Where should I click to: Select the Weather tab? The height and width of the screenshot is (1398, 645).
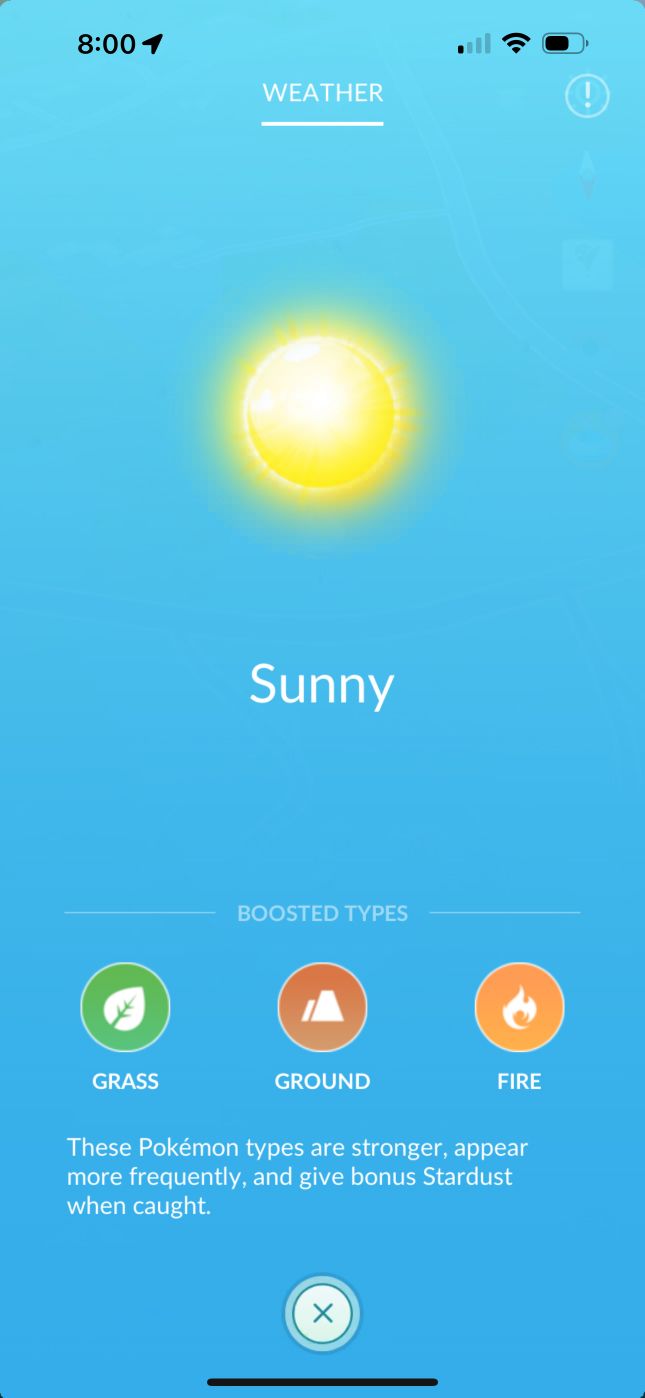322,94
